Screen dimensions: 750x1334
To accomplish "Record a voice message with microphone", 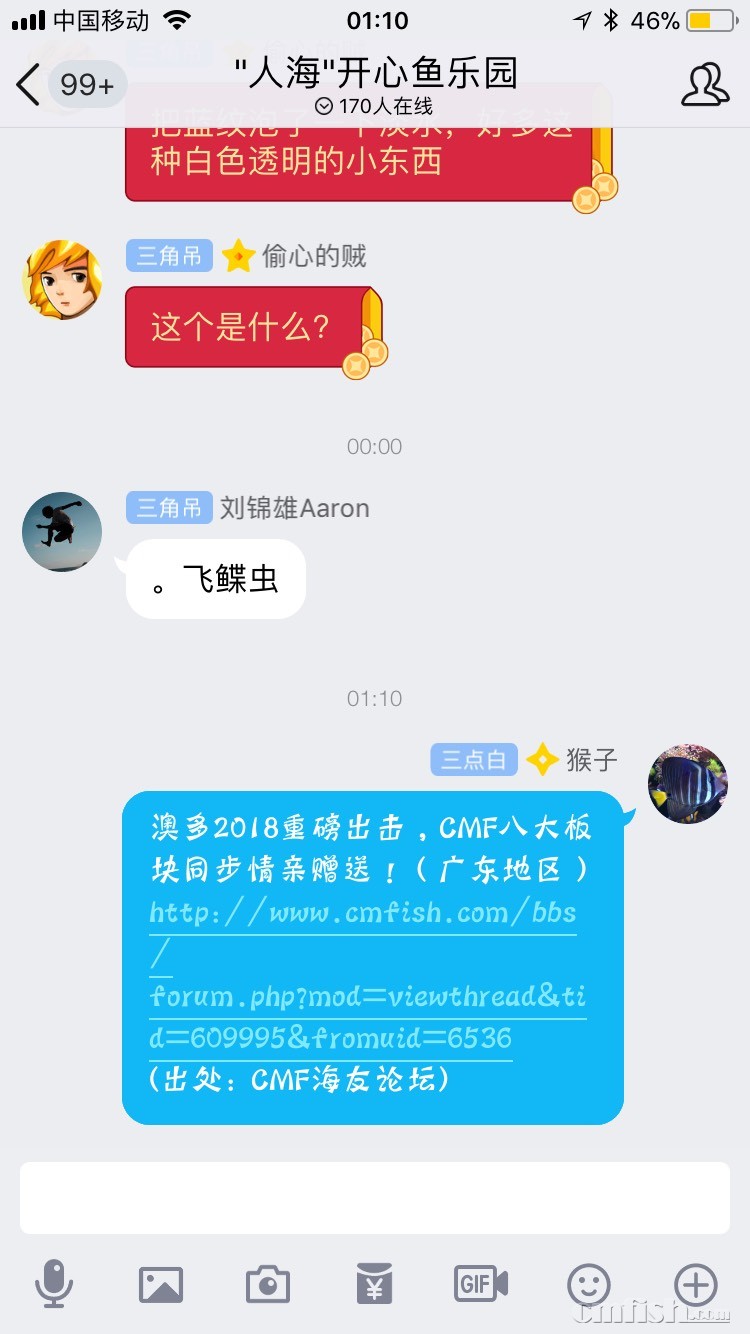I will [54, 1283].
